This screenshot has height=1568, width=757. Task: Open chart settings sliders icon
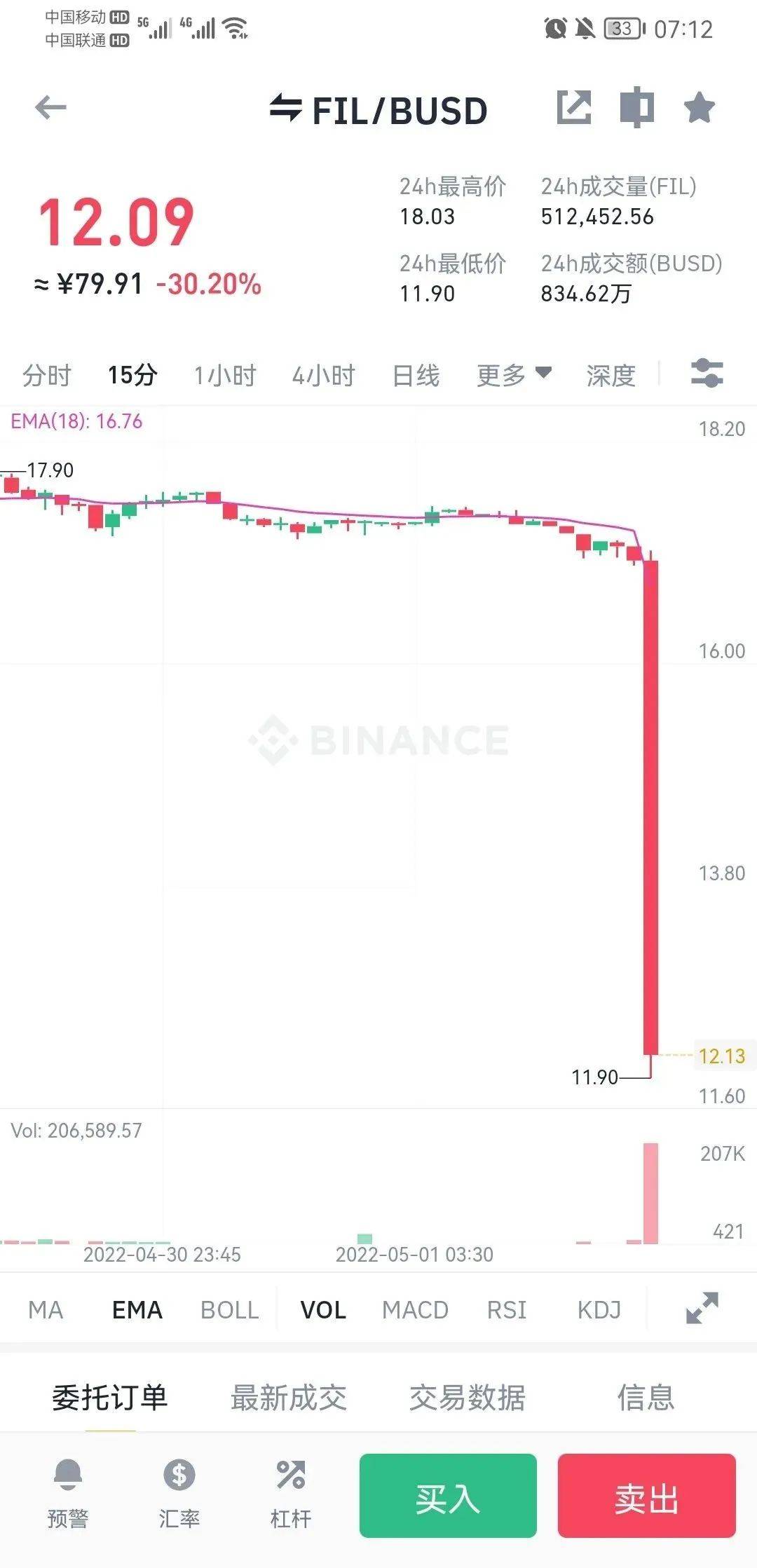click(707, 373)
